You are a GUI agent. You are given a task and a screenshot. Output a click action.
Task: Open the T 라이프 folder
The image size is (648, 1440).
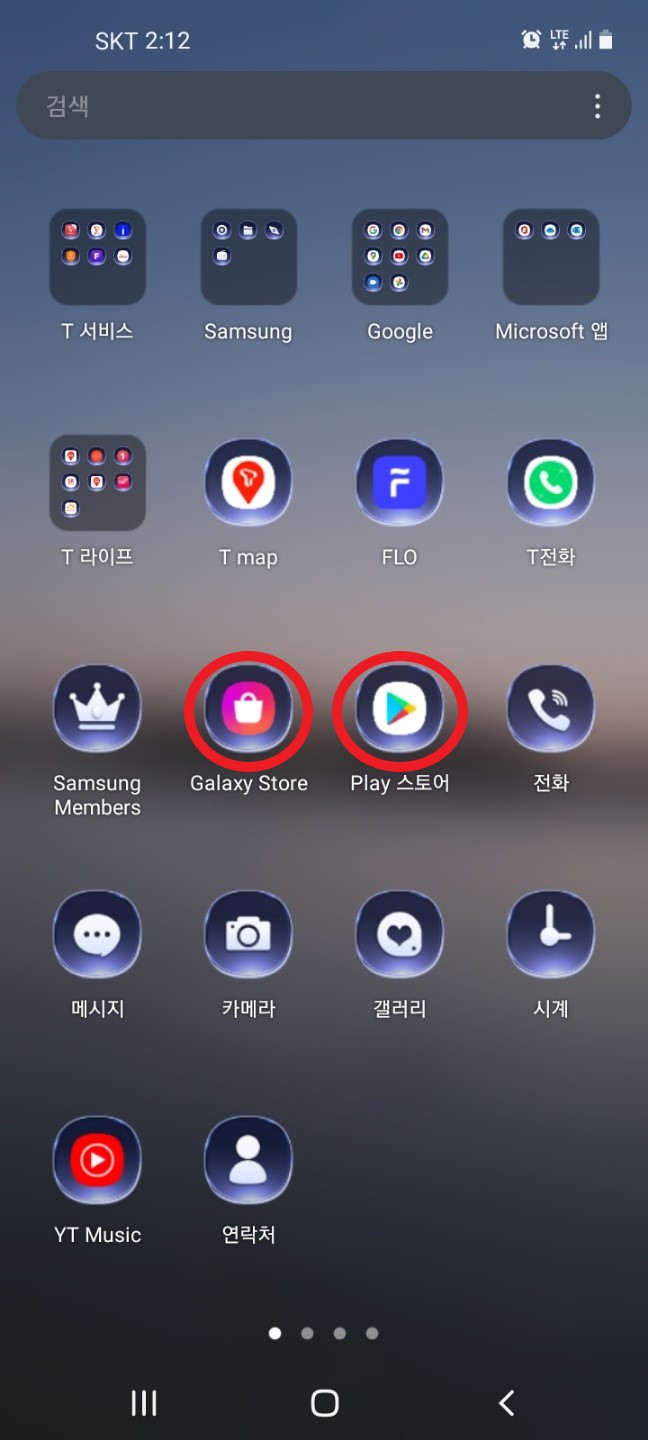(x=97, y=484)
